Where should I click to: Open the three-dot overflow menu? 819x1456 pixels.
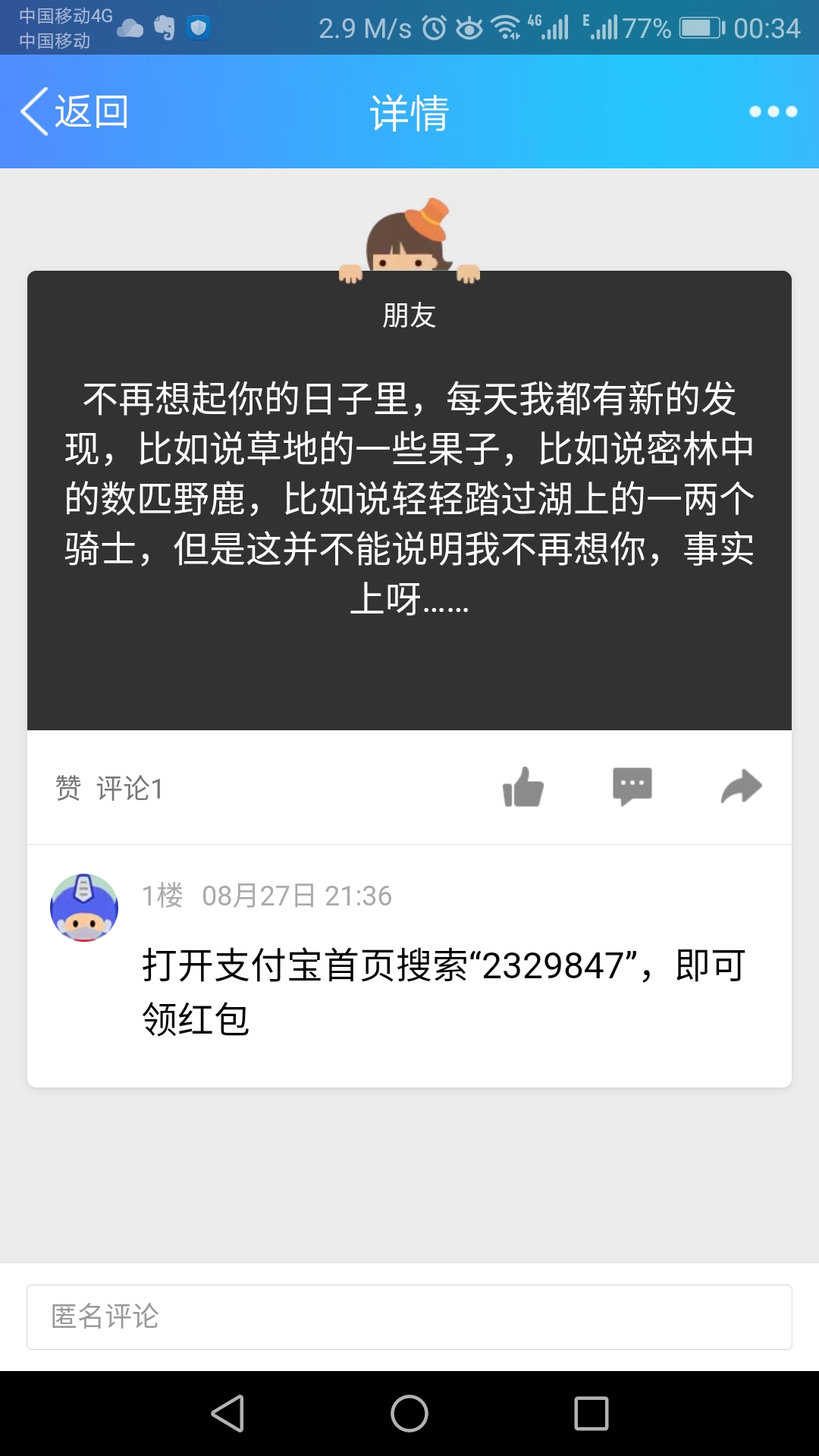773,111
